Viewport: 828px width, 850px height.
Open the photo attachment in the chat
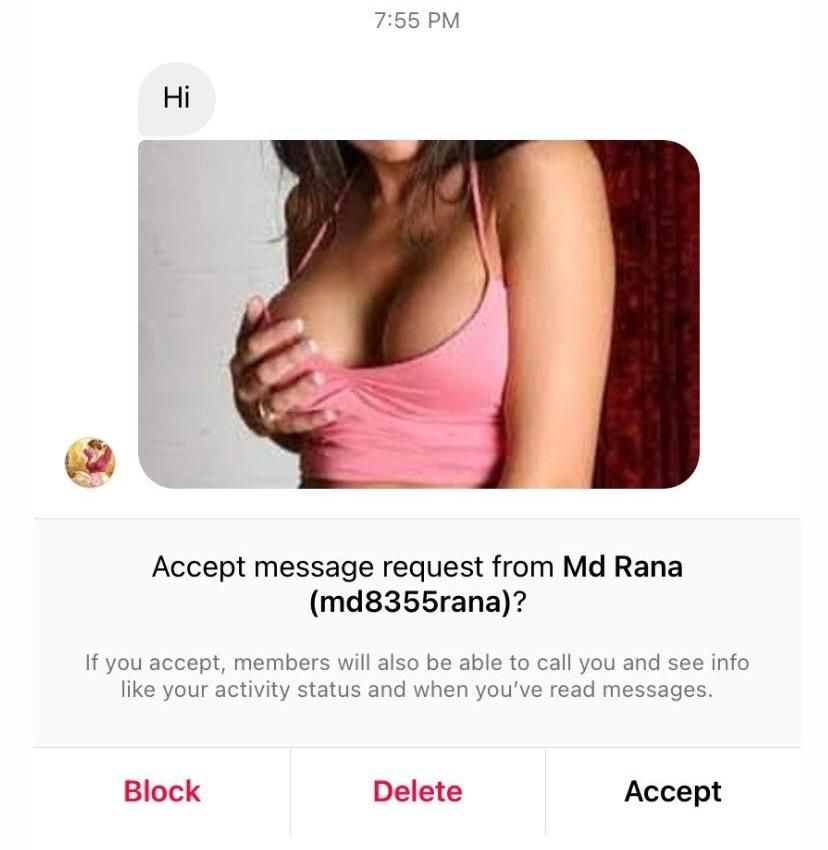click(x=418, y=314)
